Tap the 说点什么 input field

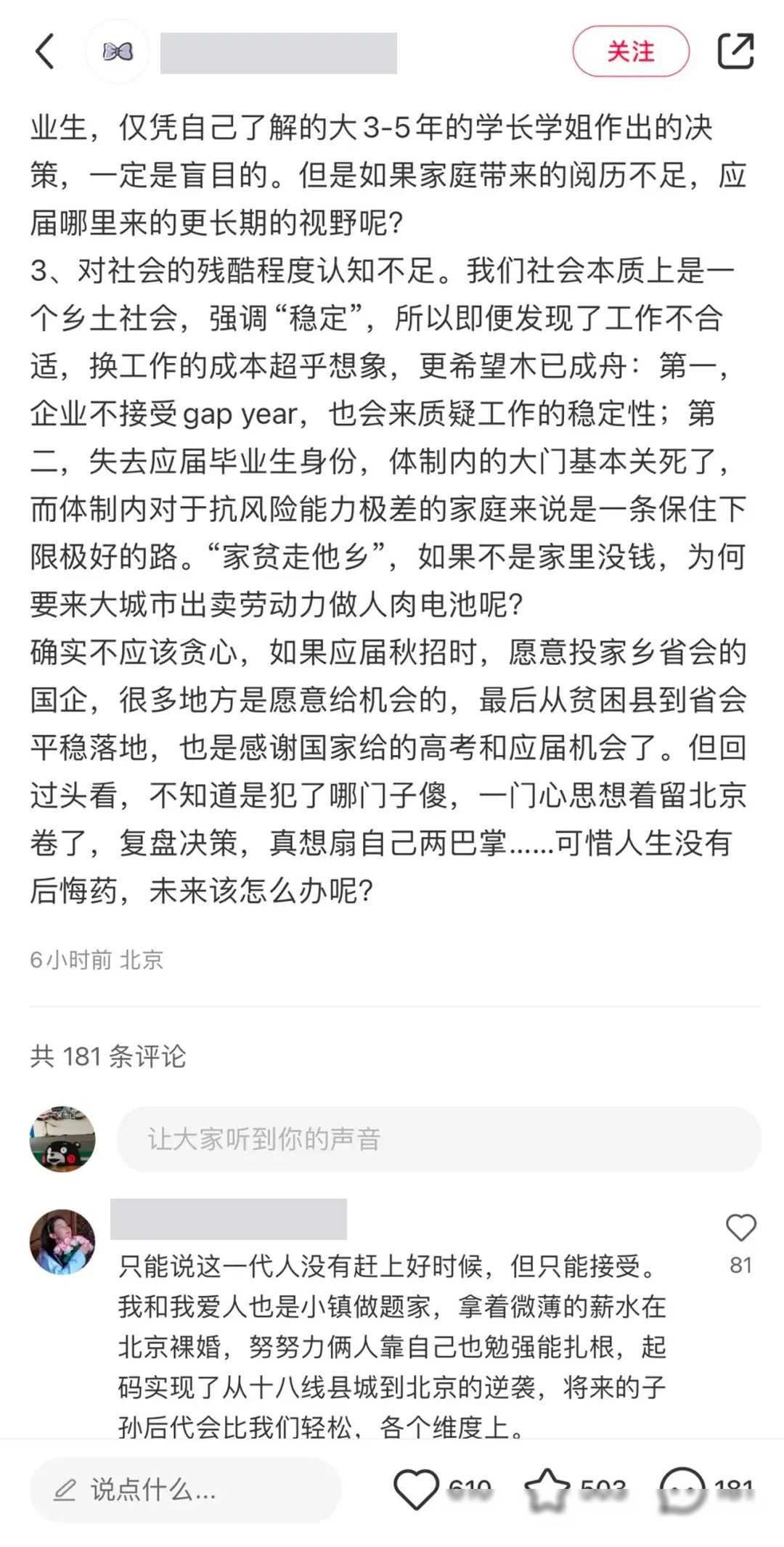pos(185,1490)
